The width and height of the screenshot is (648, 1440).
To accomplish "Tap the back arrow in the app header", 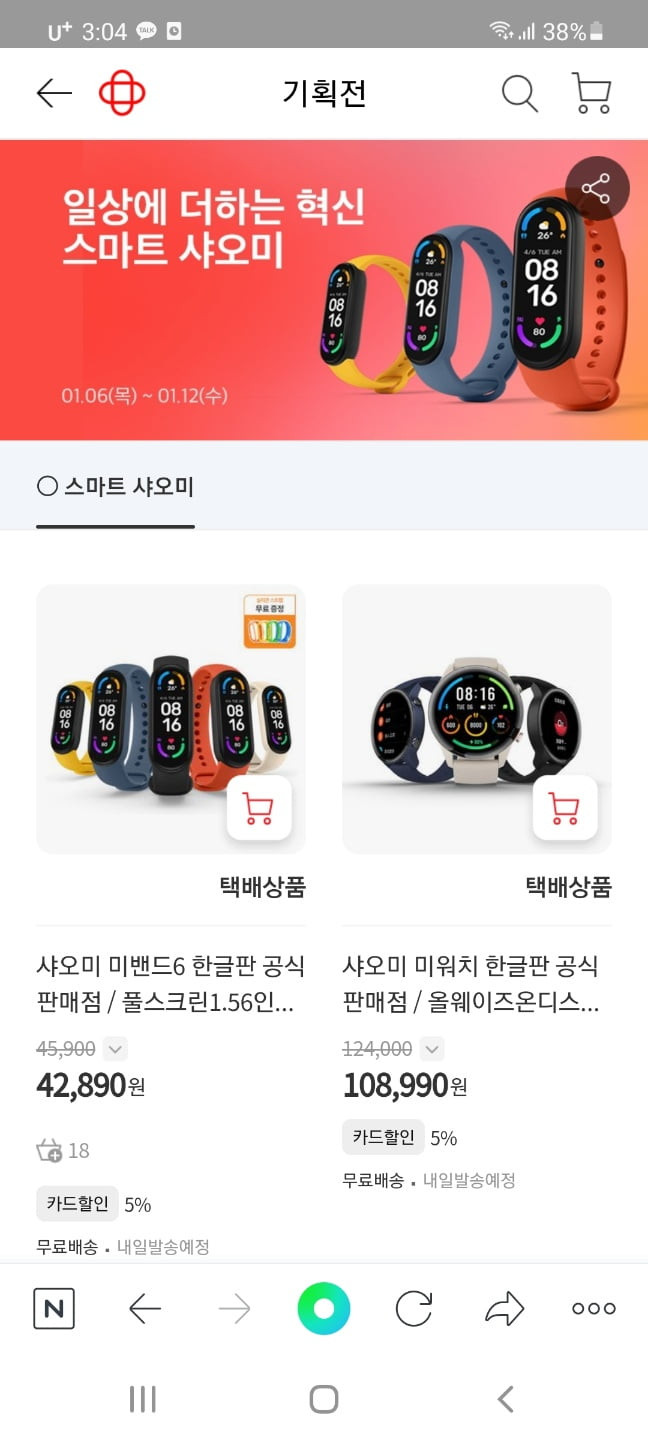I will point(54,93).
